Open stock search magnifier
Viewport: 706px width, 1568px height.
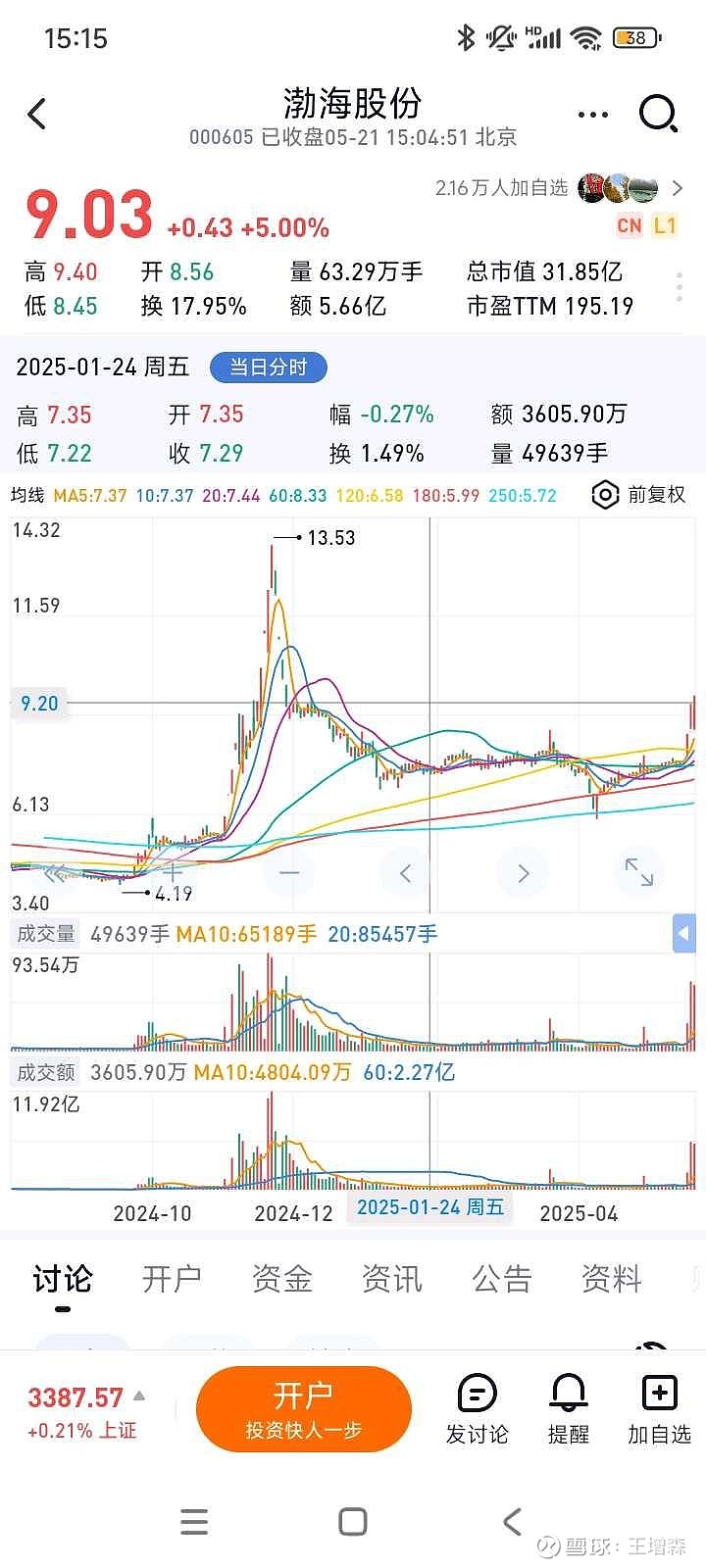click(x=658, y=114)
